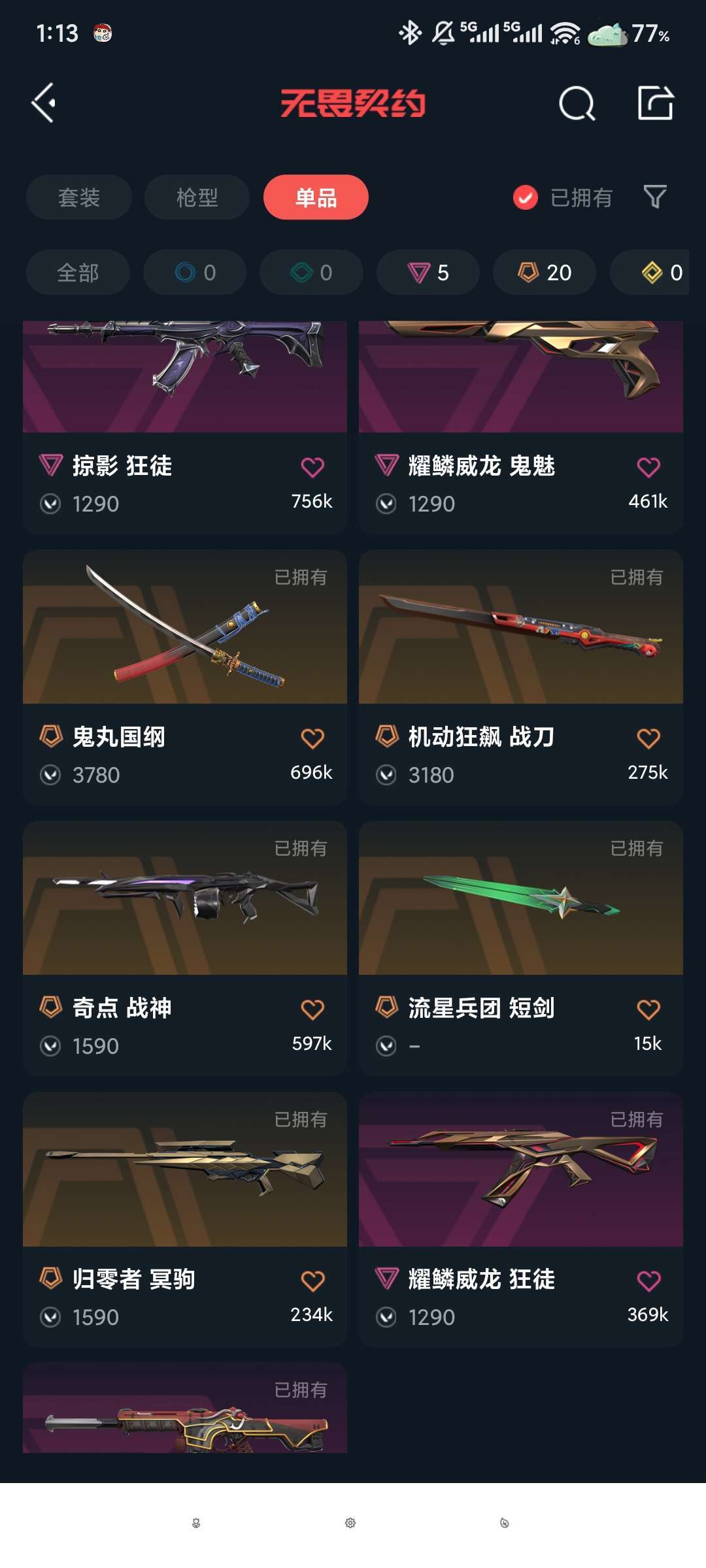The width and height of the screenshot is (706, 1568).
Task: Favorite the 耀鳞威龙 狂徒 skin heart
Action: pos(648,1279)
